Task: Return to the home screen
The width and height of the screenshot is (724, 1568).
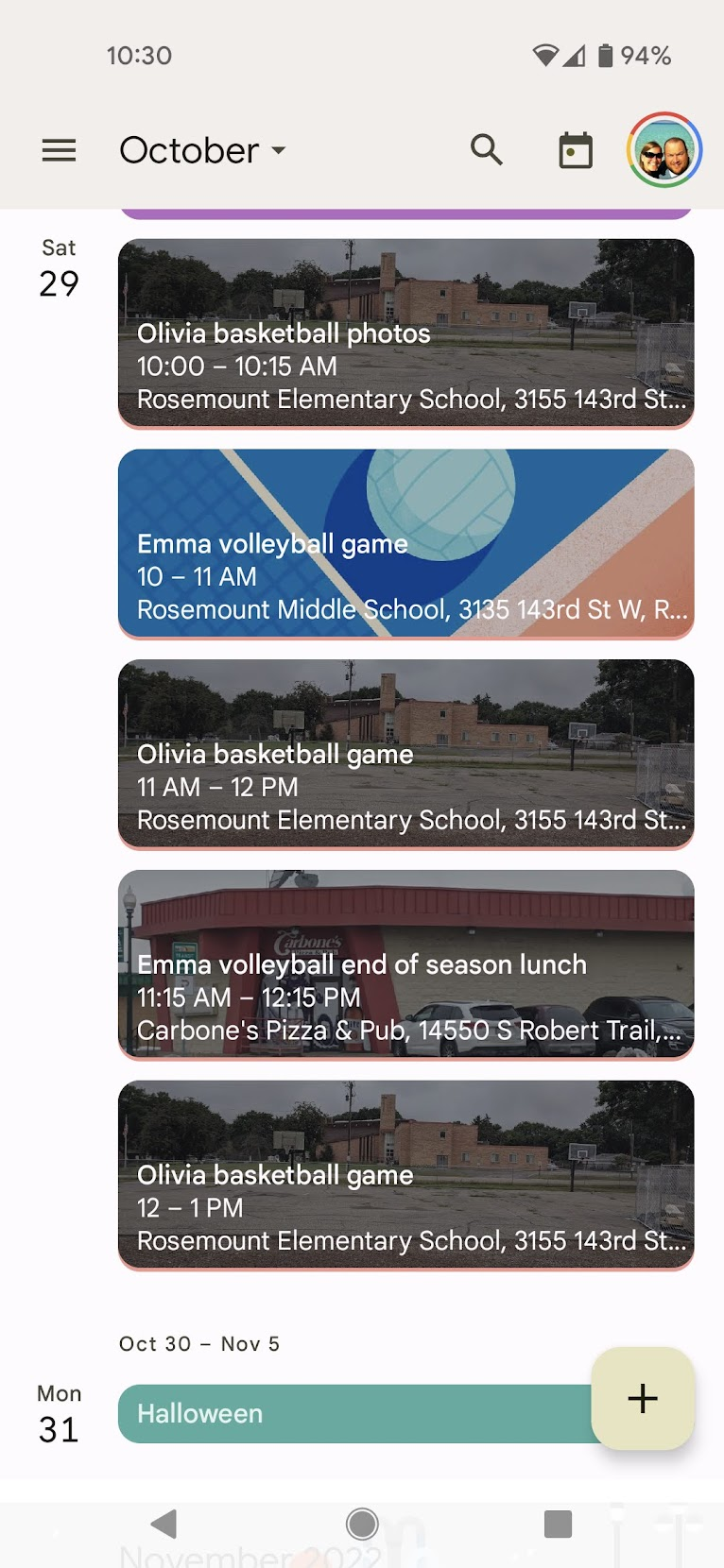Action: pos(362,1523)
